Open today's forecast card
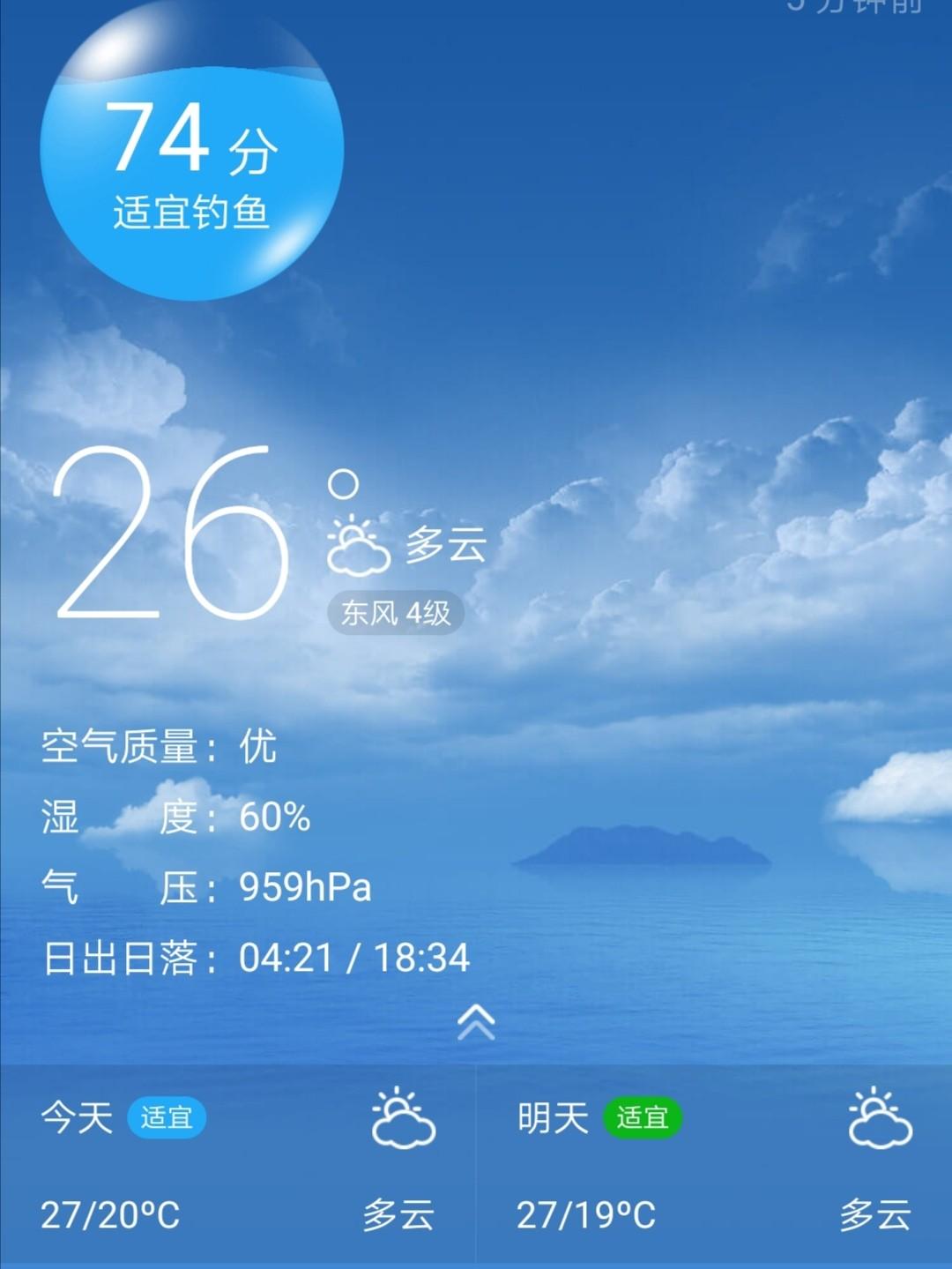The width and height of the screenshot is (952, 1269). point(237,1164)
